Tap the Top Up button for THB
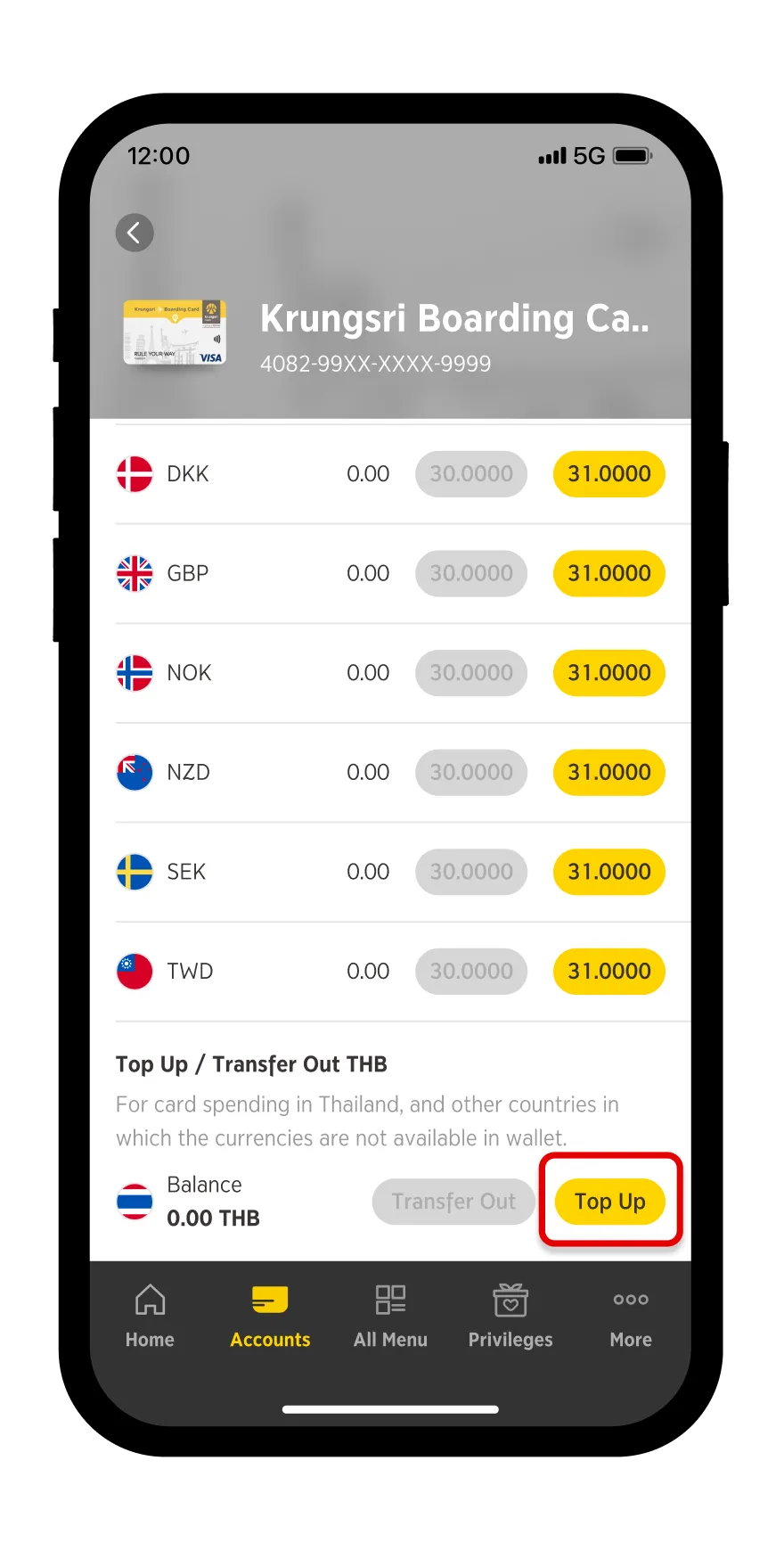 610,1202
